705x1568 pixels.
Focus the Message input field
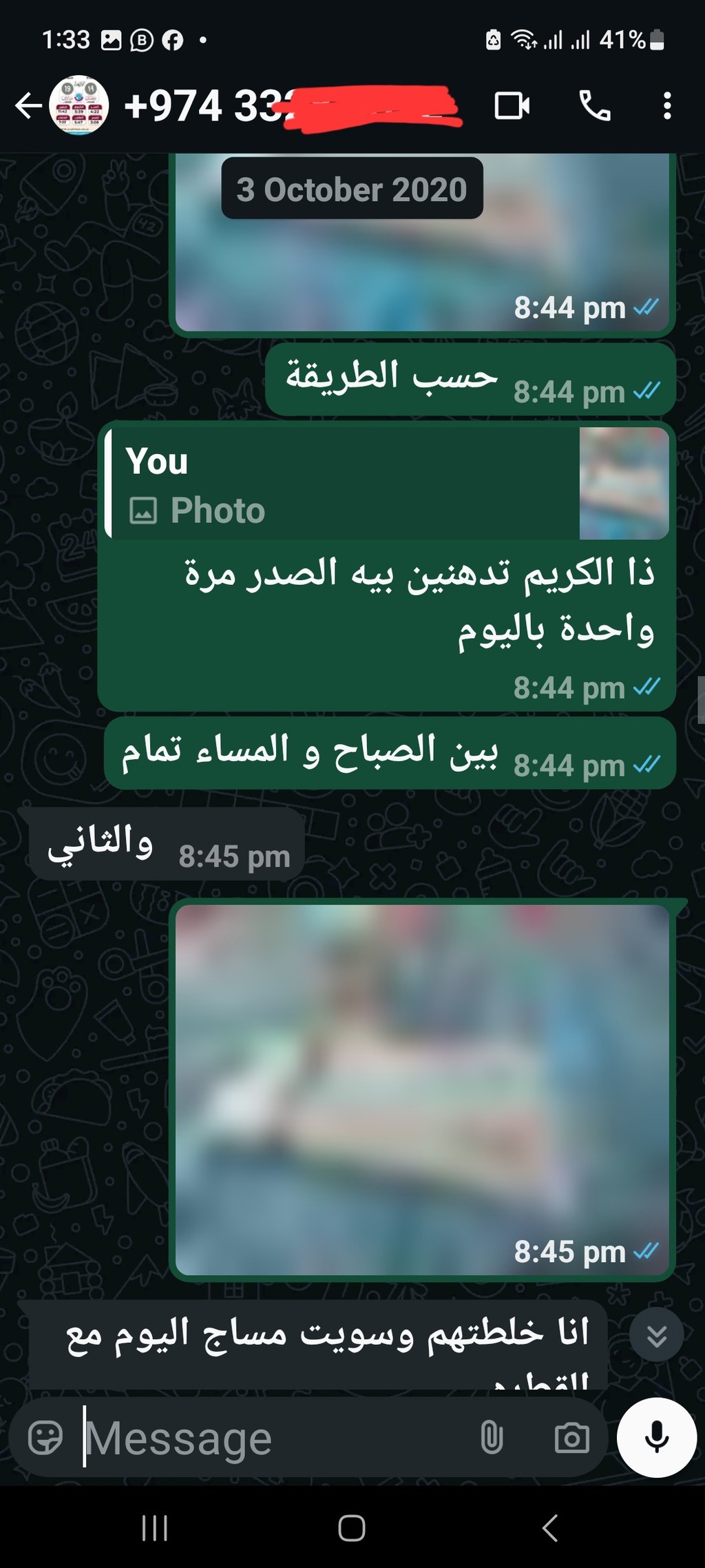[275, 1438]
